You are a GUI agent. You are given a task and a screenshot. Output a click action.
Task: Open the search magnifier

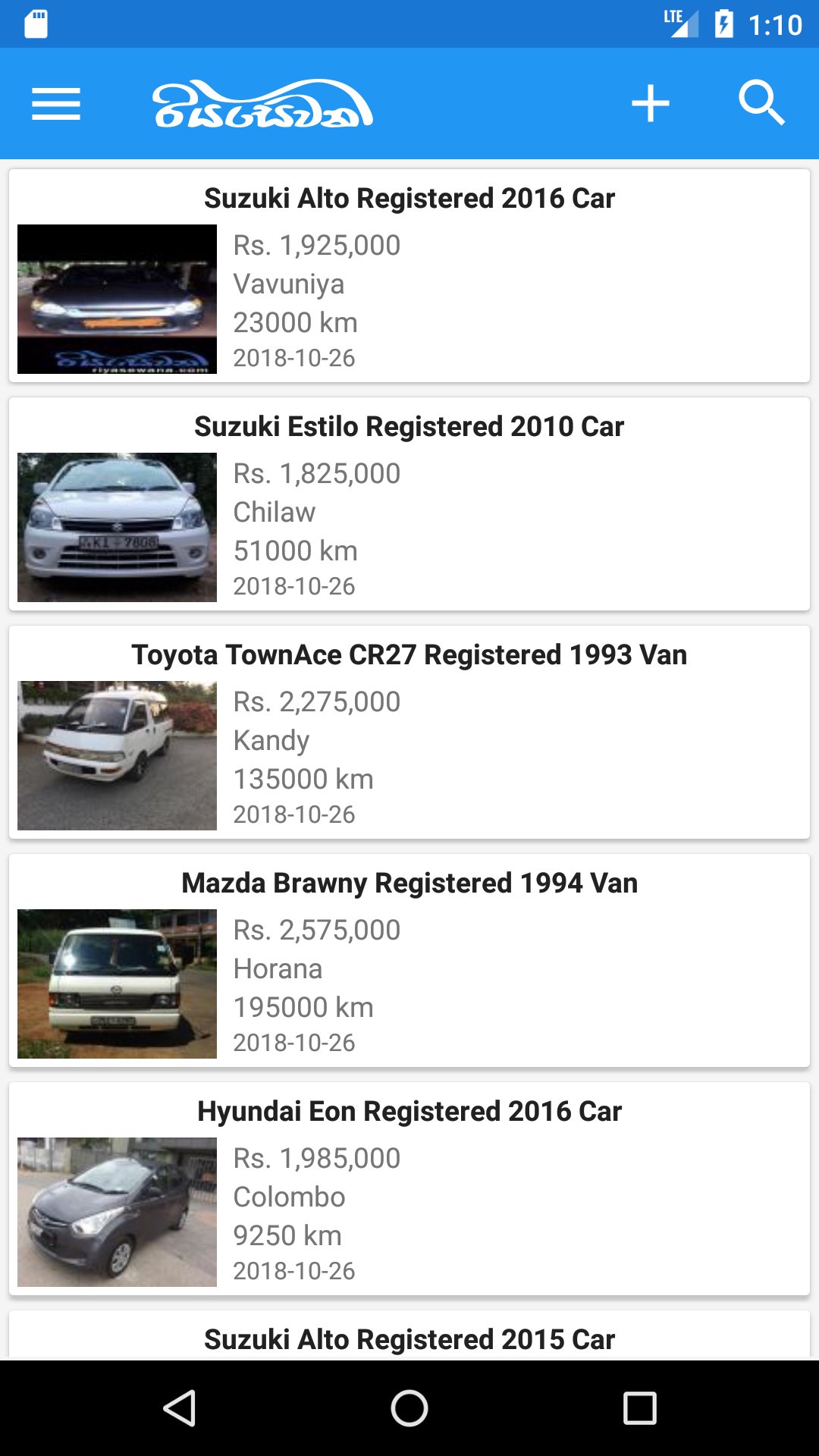click(761, 104)
